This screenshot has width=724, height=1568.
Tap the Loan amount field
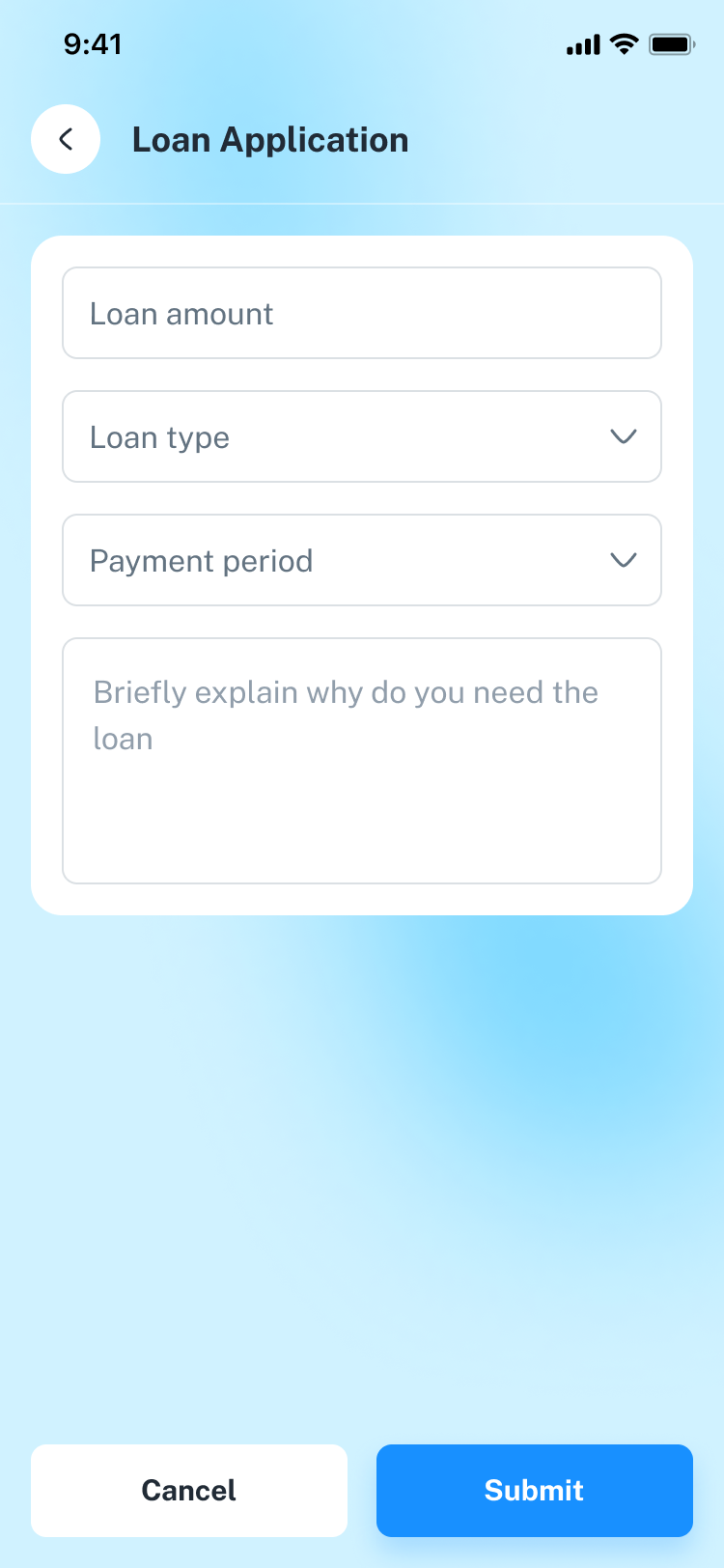(x=361, y=313)
